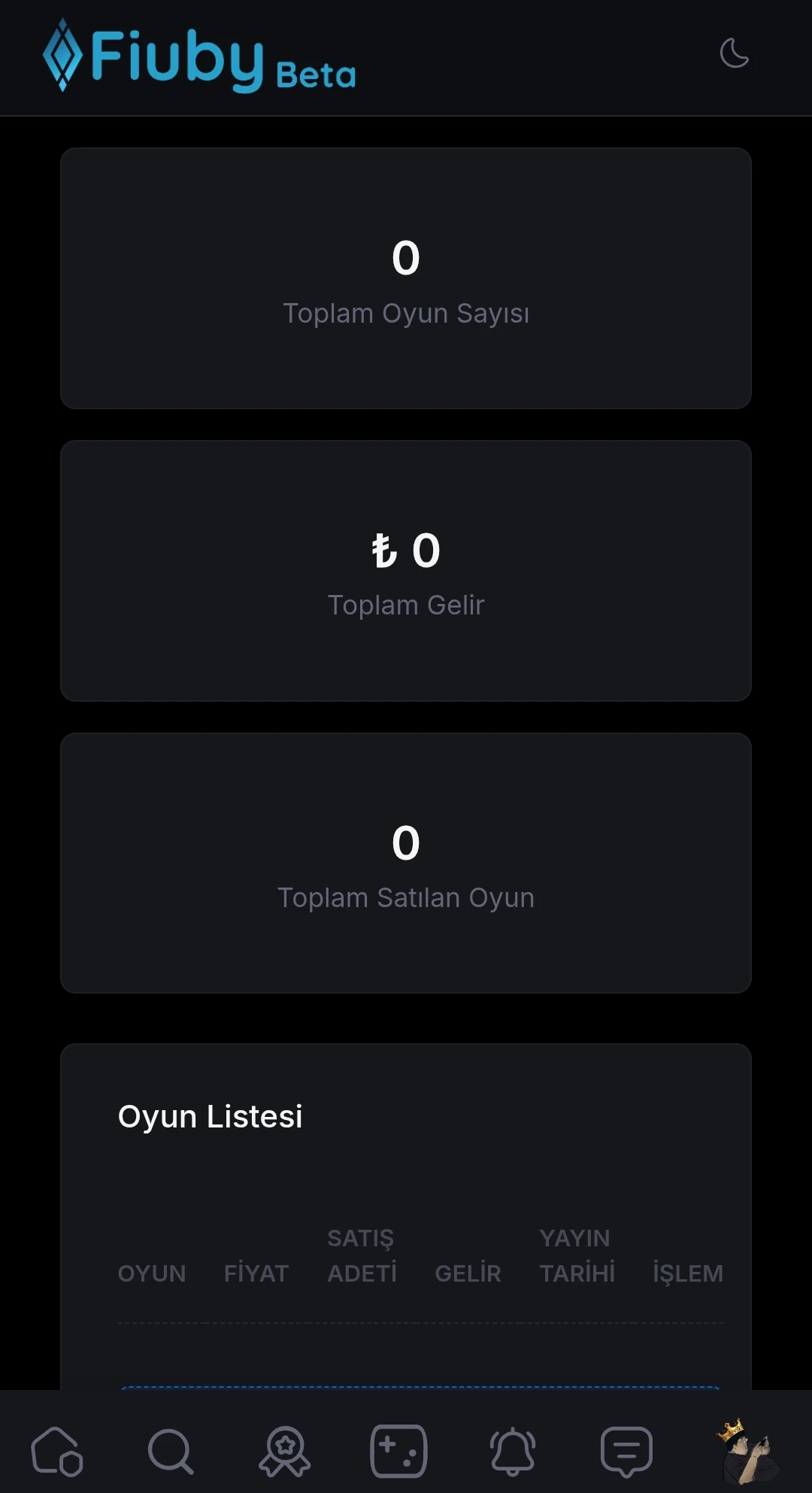Toggle dark mode with the moon icon
812x1493 pixels.
pos(734,53)
